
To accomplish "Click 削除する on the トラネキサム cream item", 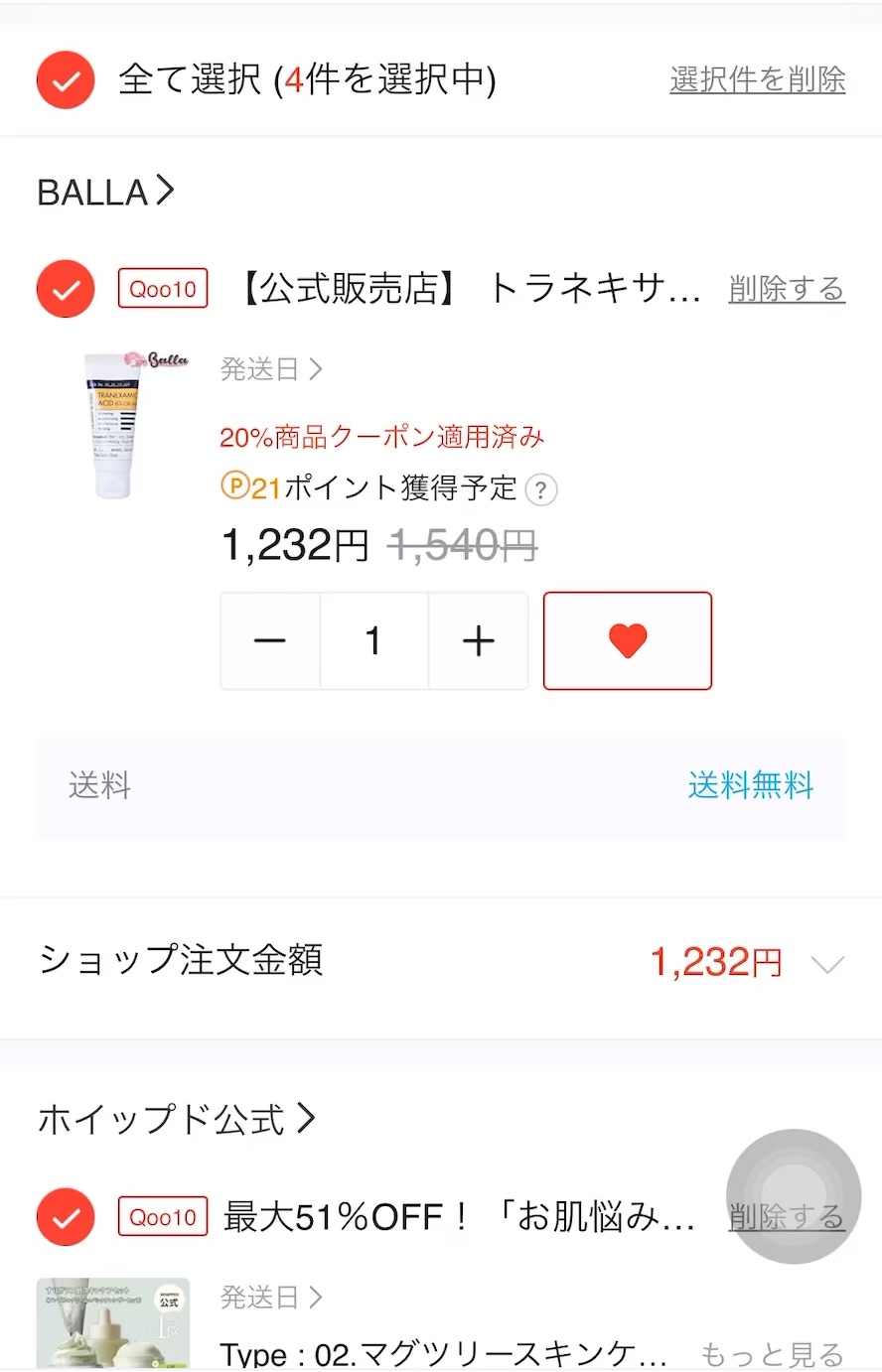I will (786, 289).
